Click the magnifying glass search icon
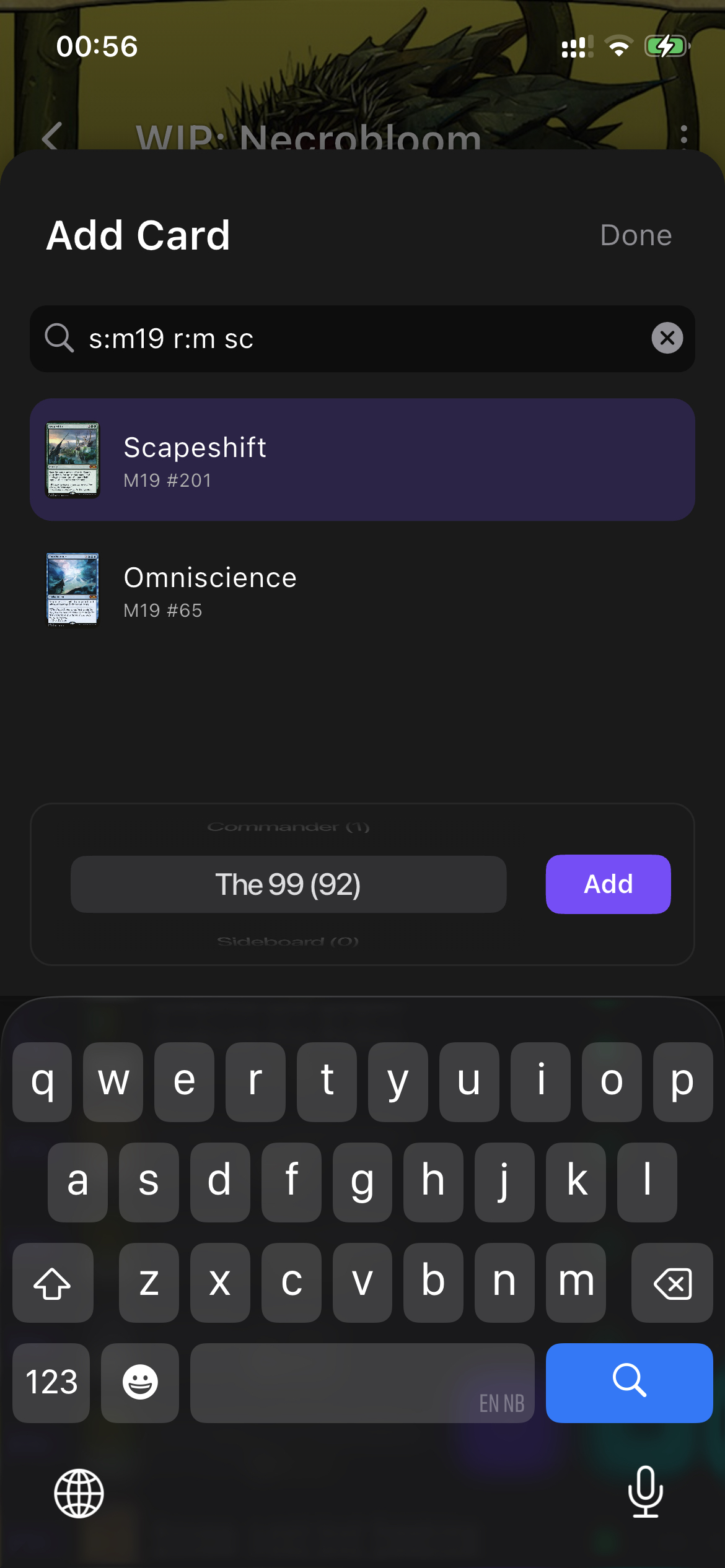 pyautogui.click(x=59, y=339)
